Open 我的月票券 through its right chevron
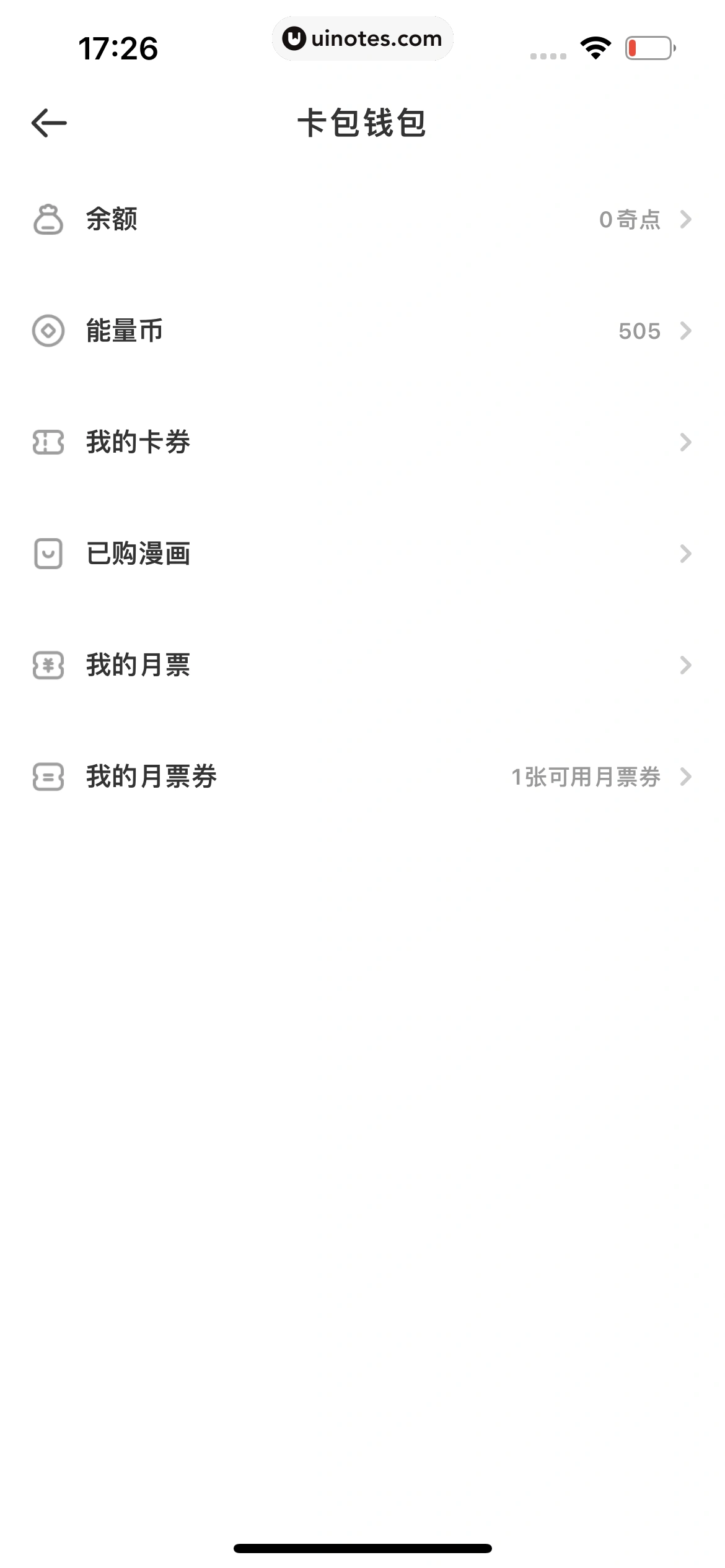Screen dimensions: 725x1568 685,778
